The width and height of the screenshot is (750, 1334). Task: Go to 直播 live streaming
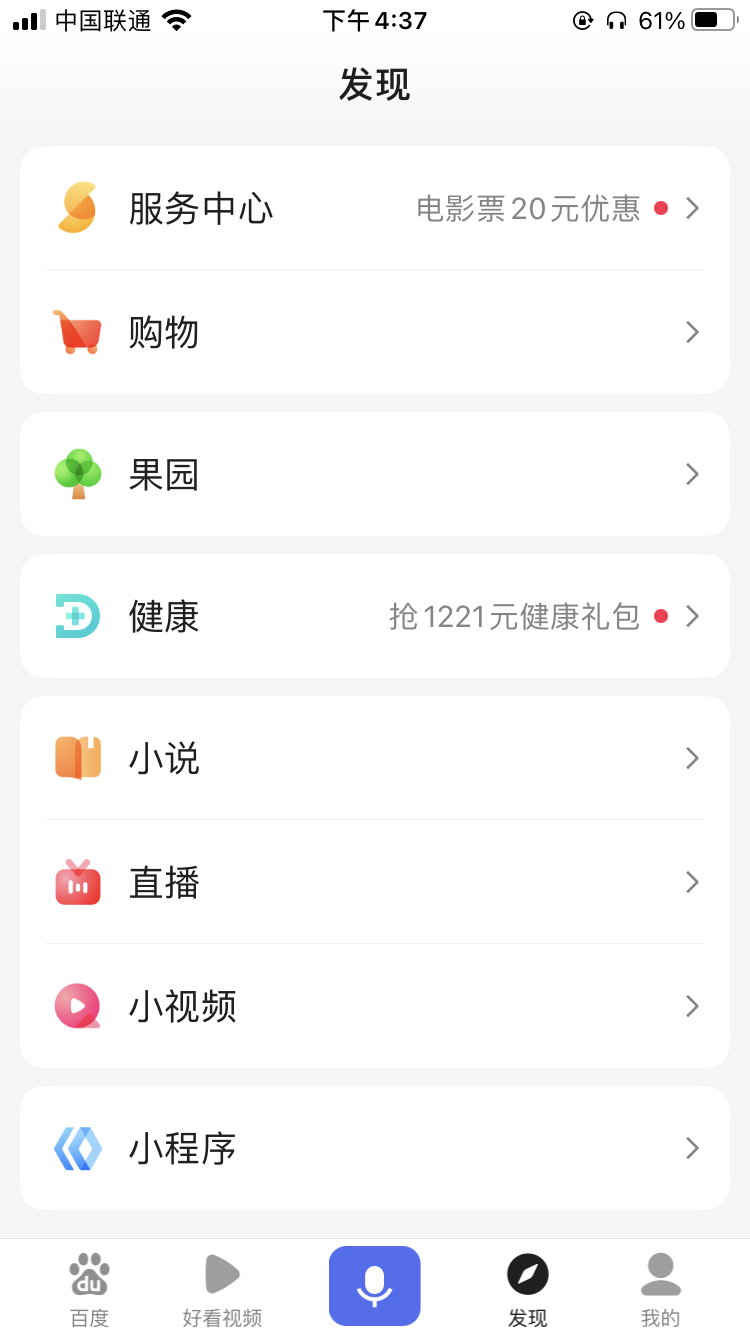click(374, 882)
